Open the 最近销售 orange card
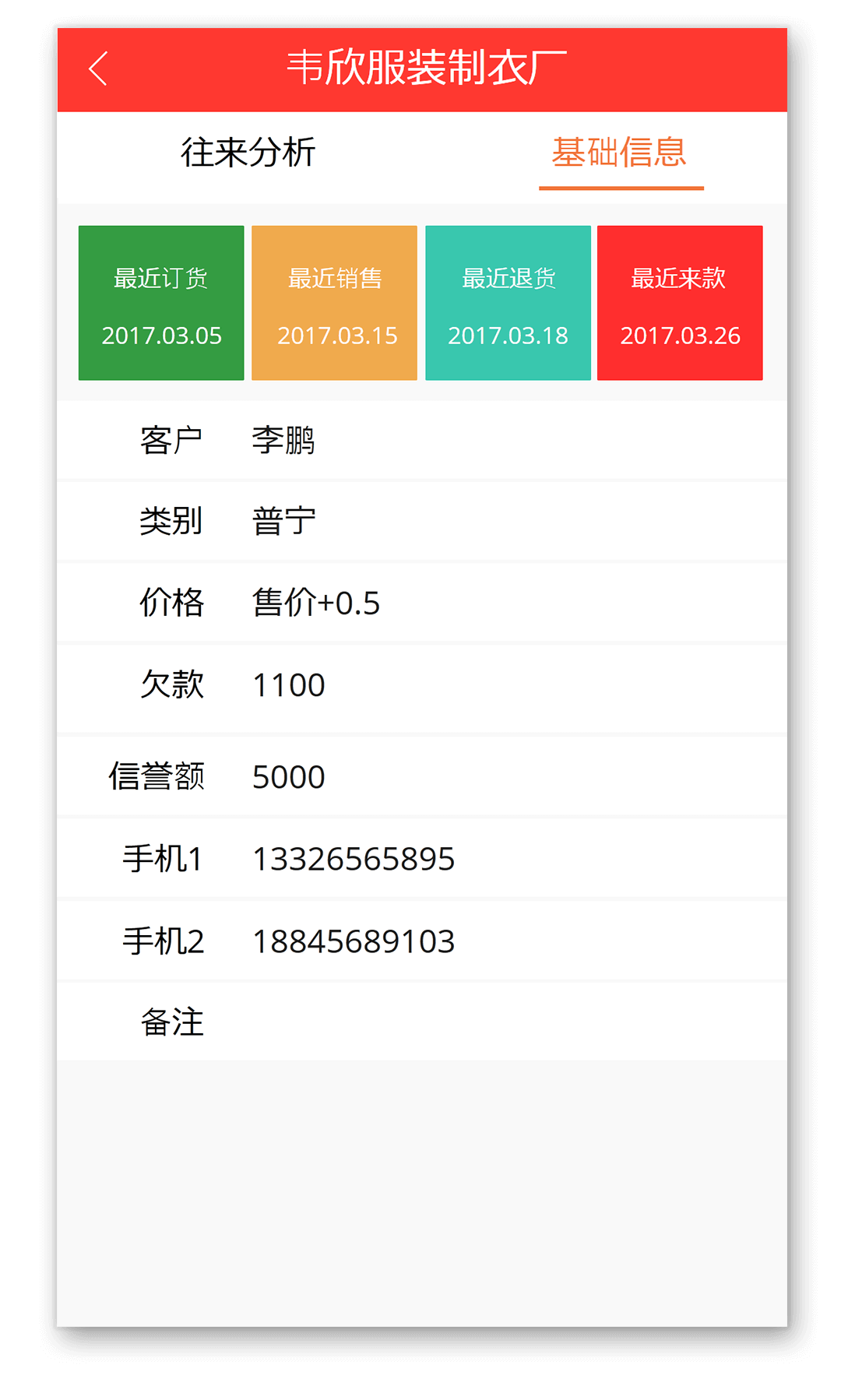 (x=334, y=303)
